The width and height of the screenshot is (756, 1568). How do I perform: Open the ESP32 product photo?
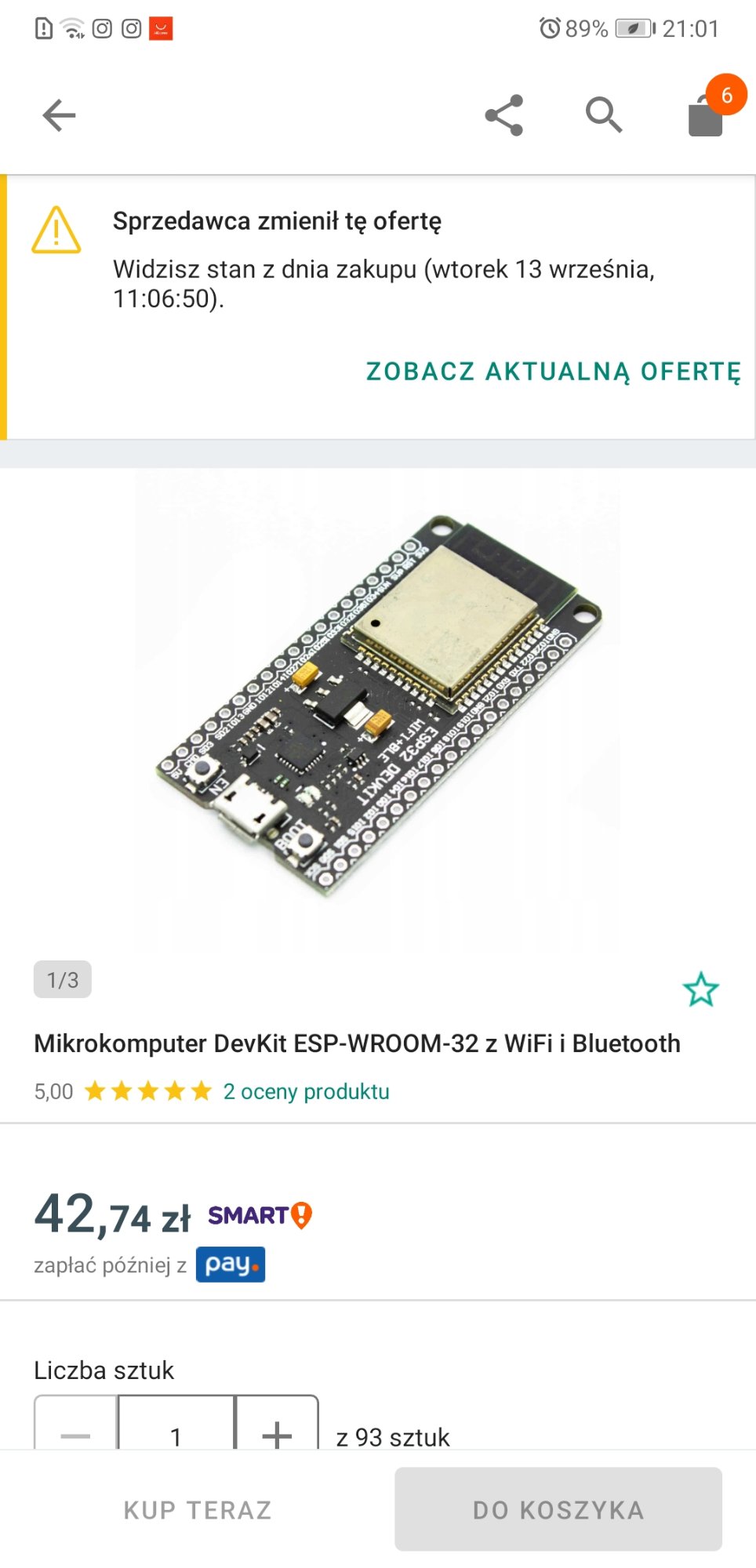(x=378, y=710)
